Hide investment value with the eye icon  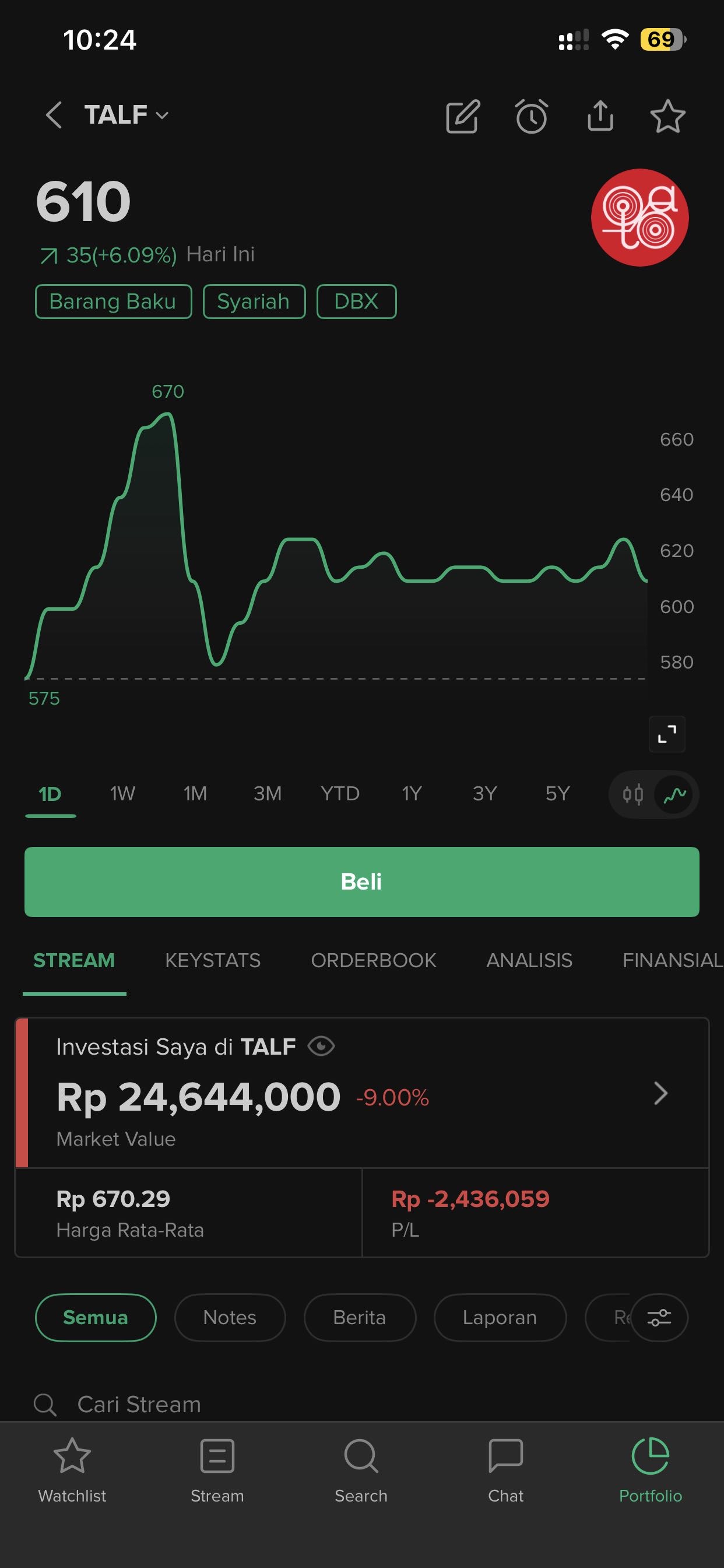(321, 1046)
